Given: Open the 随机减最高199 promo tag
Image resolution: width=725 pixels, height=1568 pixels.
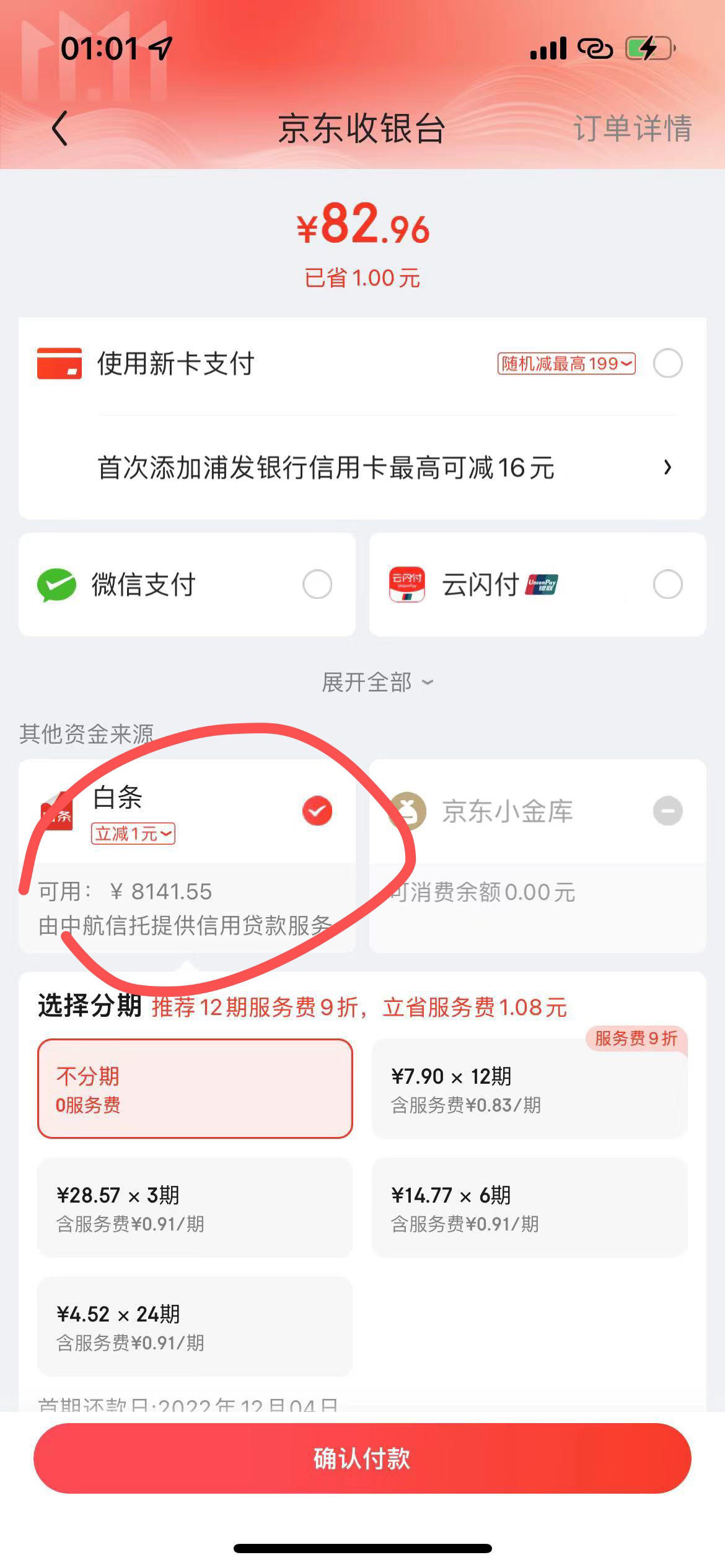Looking at the screenshot, I should point(566,364).
